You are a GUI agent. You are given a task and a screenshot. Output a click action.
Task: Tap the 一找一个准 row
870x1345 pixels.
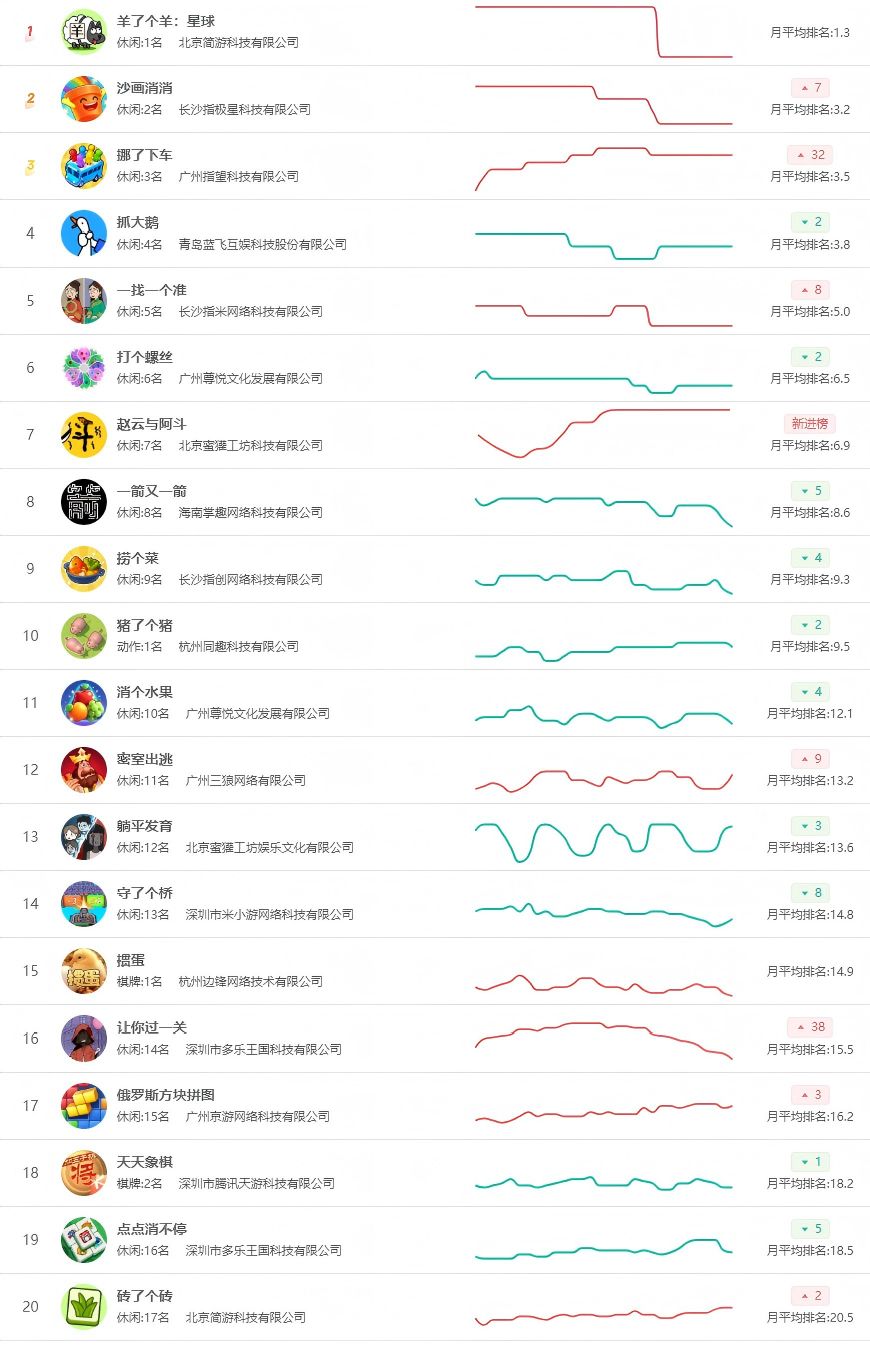[x=435, y=300]
